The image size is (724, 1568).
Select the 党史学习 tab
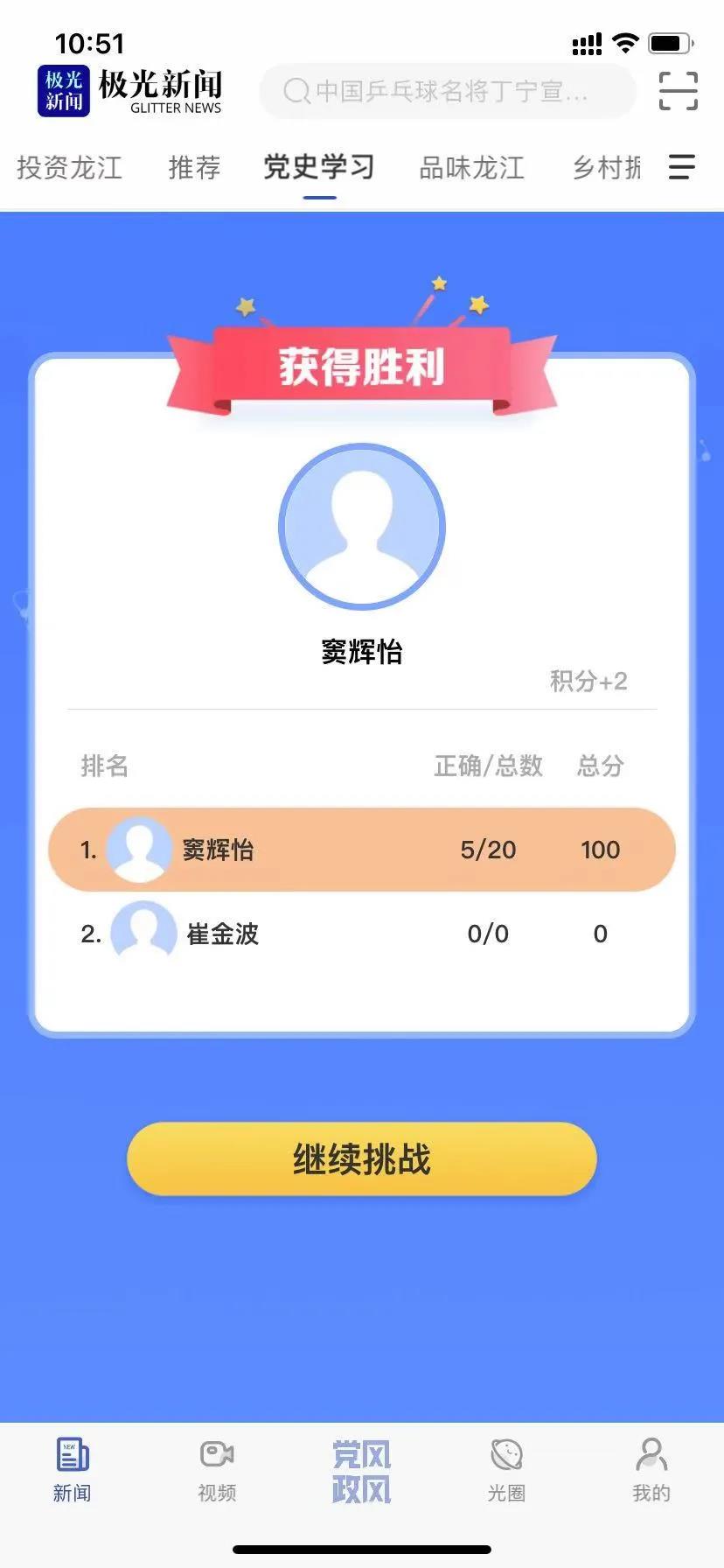click(319, 167)
